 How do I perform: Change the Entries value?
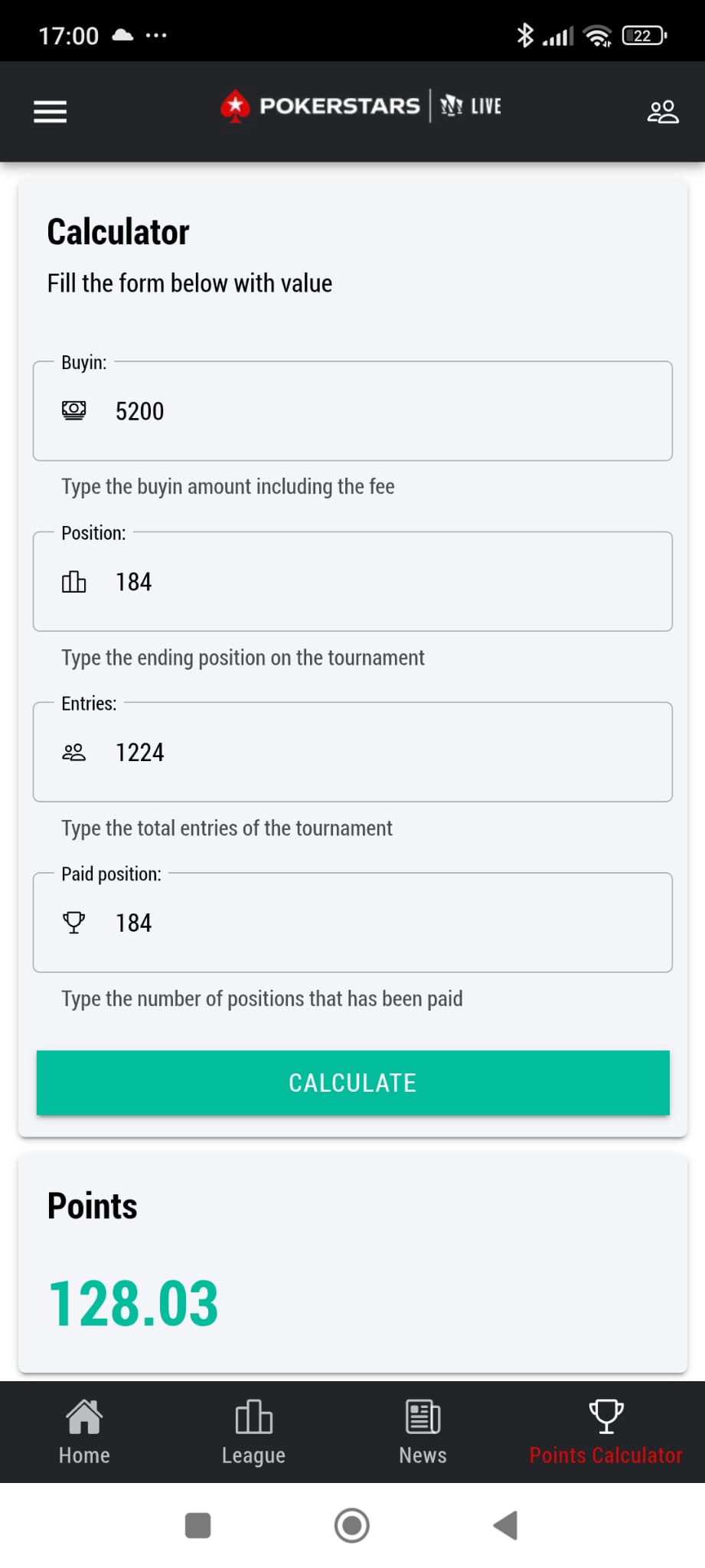[353, 752]
